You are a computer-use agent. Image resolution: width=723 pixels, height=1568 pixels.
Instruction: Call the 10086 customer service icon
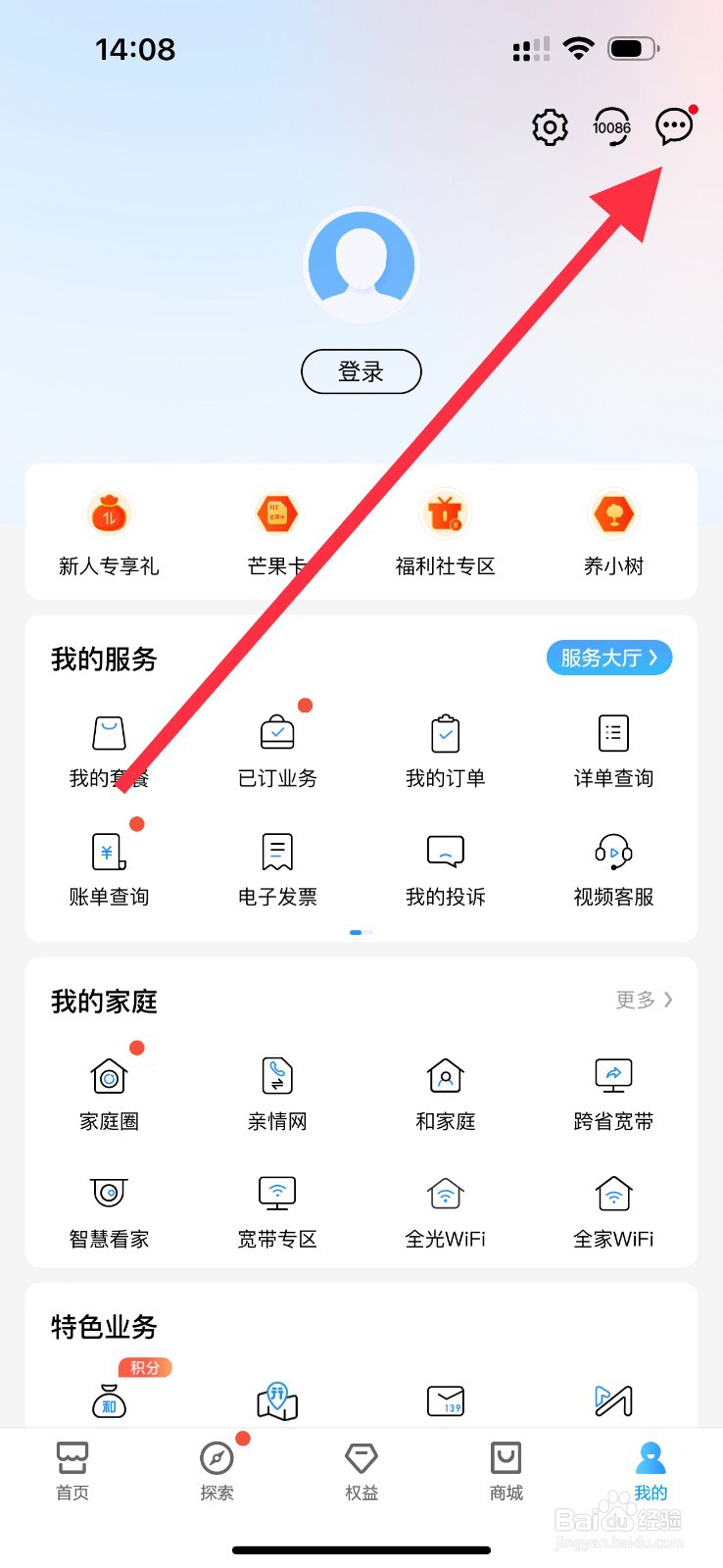(x=611, y=127)
